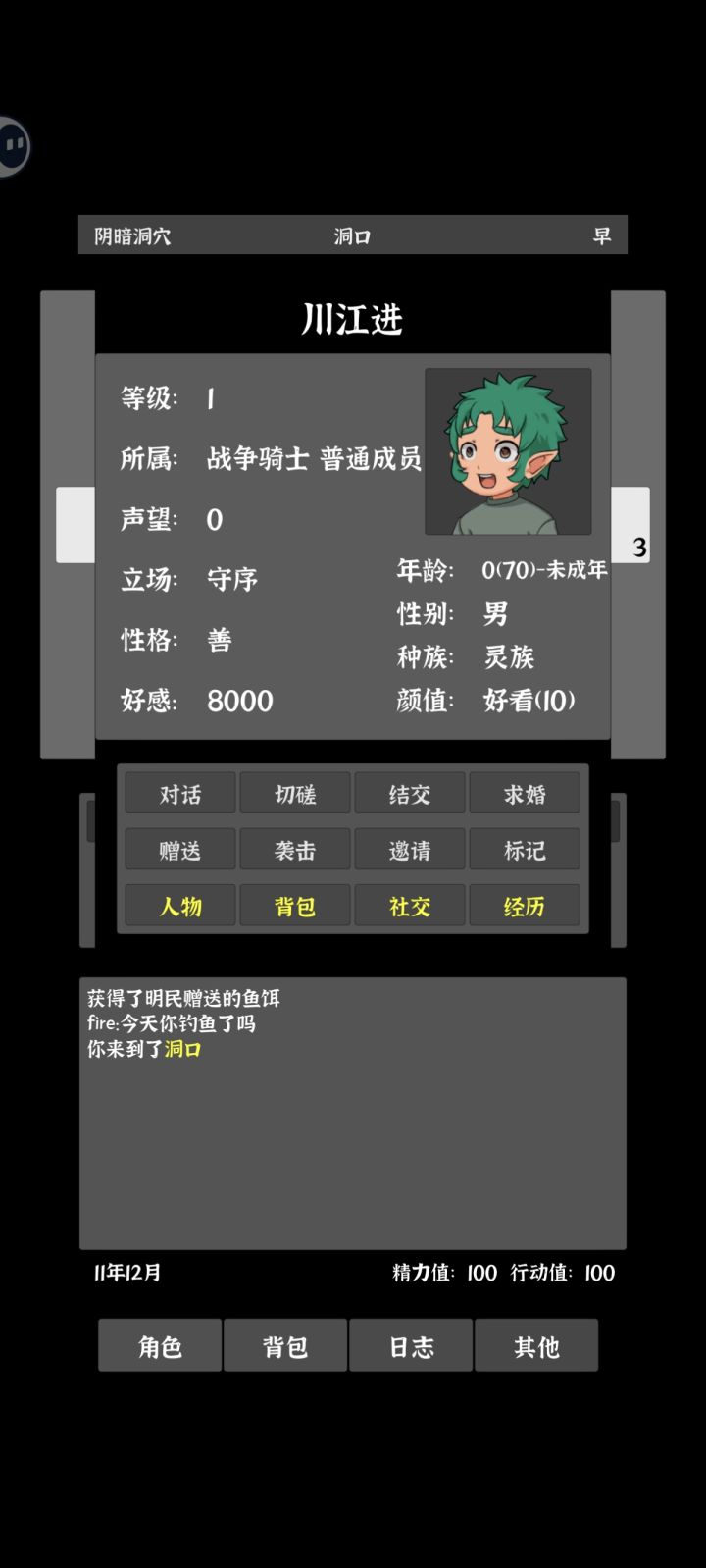Select the 袭击 (Attack) action
Viewport: 706px width, 1568px height.
coord(294,849)
